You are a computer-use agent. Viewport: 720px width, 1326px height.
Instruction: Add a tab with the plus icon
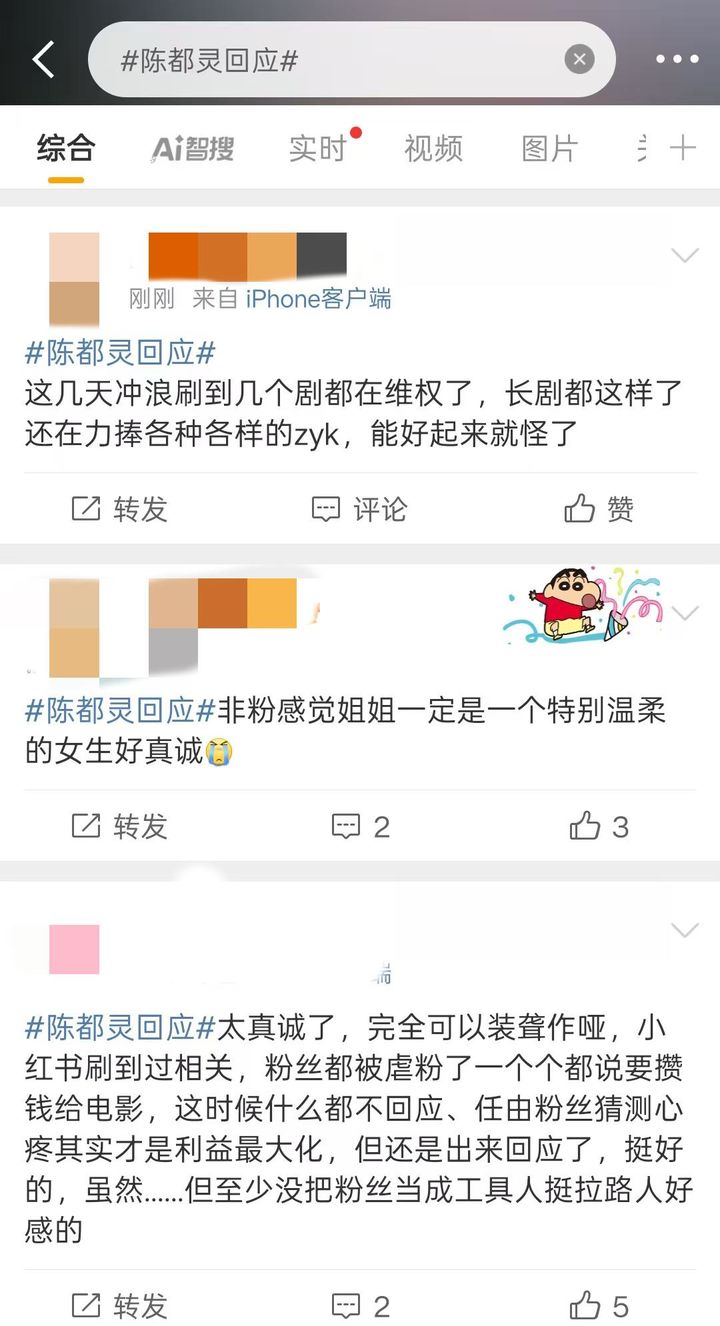683,149
